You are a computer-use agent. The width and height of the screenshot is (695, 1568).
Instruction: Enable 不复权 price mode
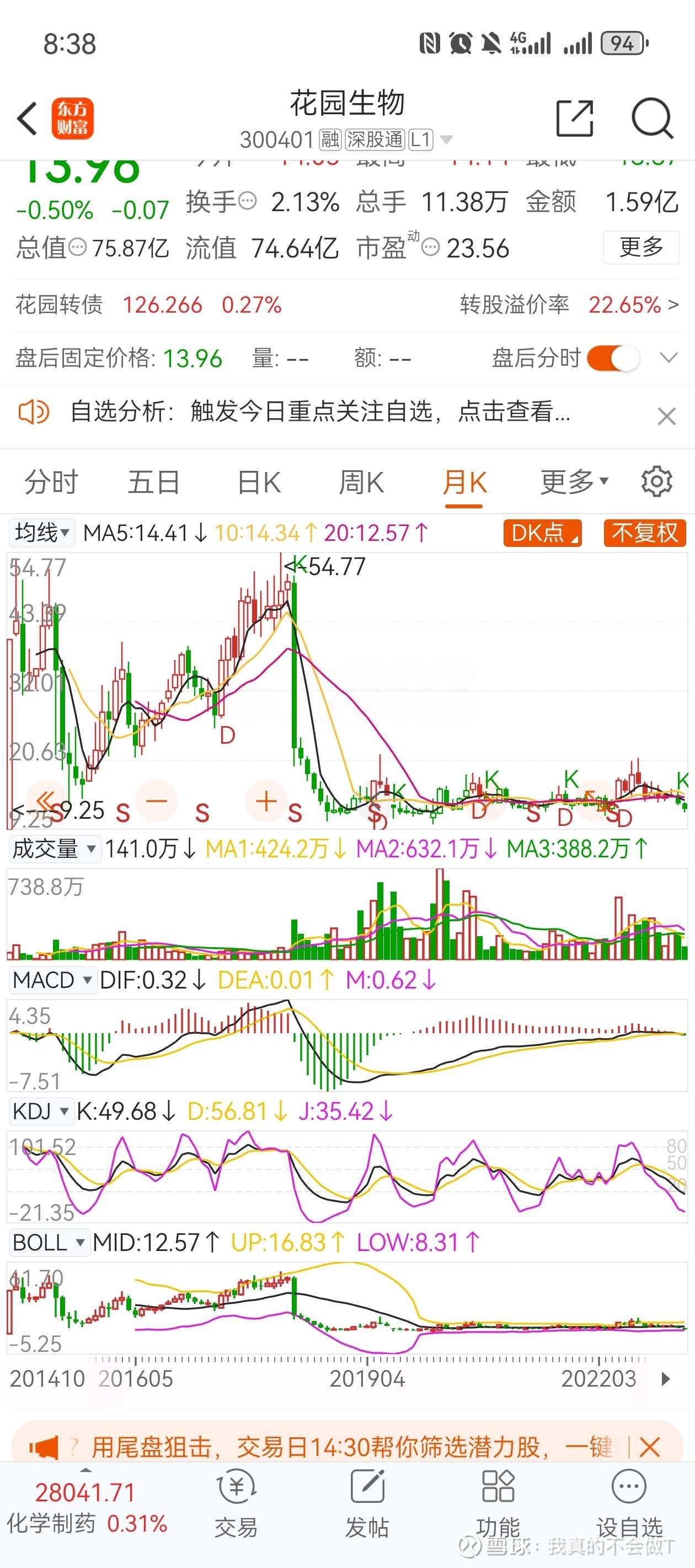(643, 533)
